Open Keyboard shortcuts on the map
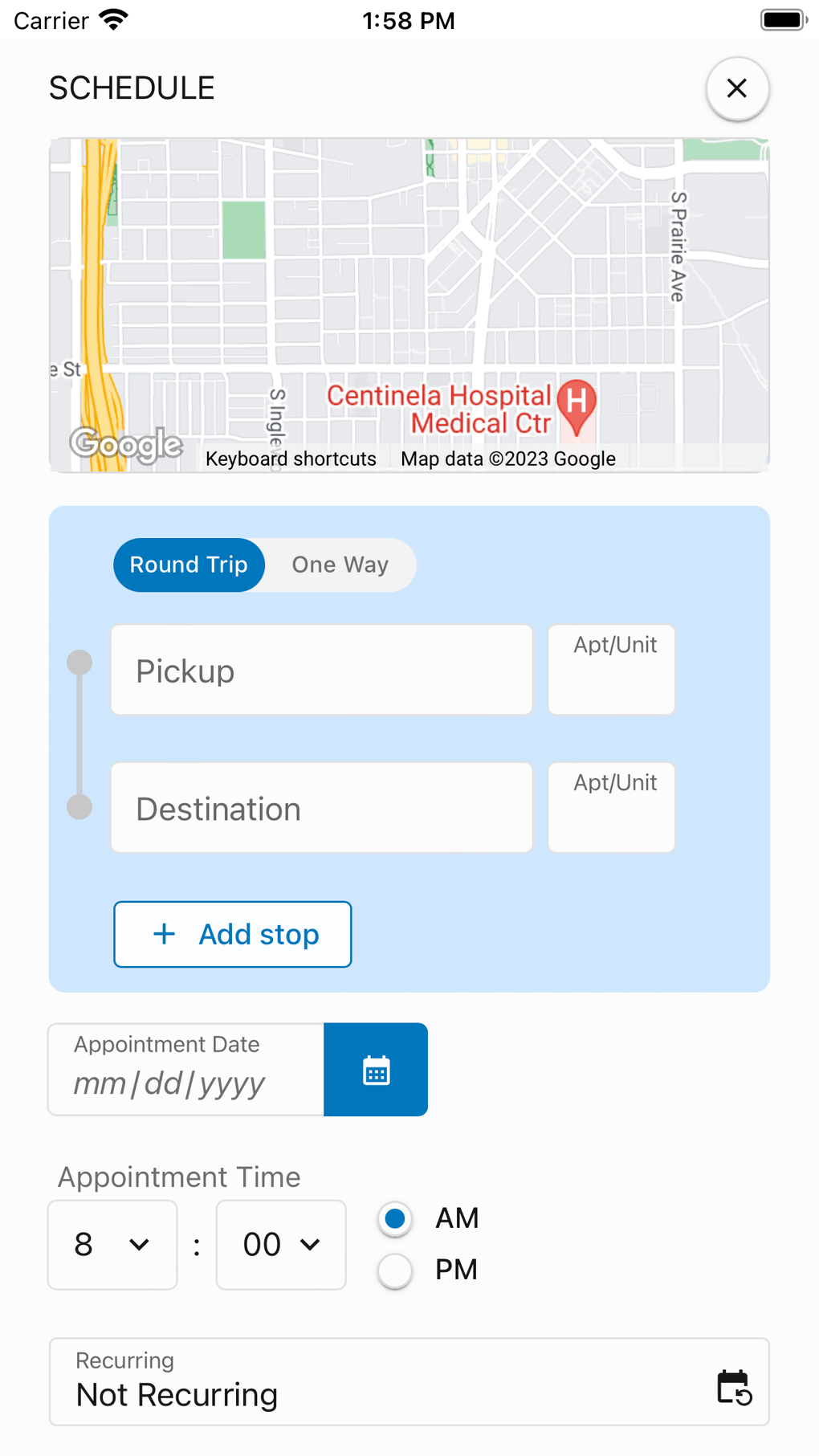819x1456 pixels. point(291,459)
